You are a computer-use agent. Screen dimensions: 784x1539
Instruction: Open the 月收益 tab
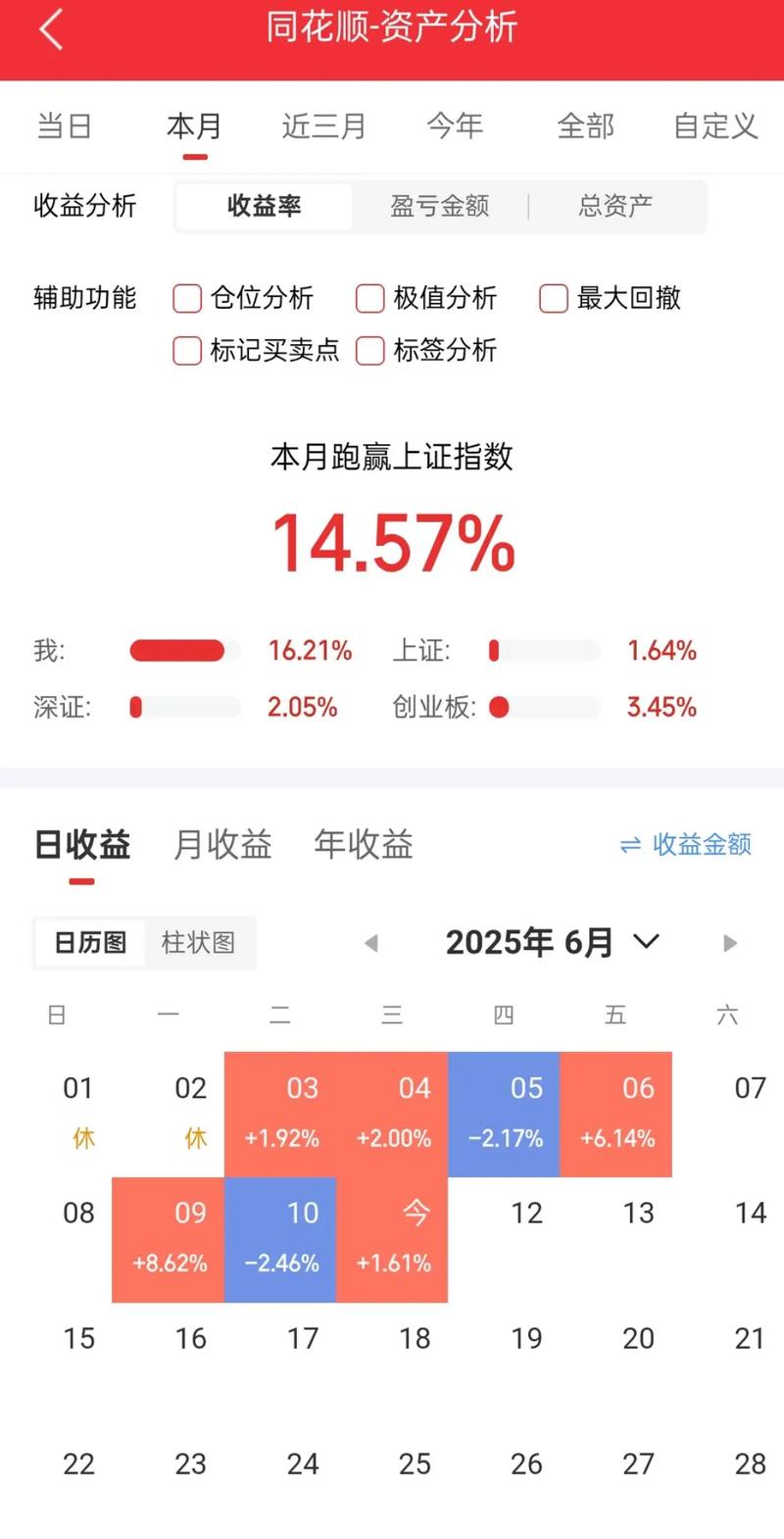click(x=220, y=845)
